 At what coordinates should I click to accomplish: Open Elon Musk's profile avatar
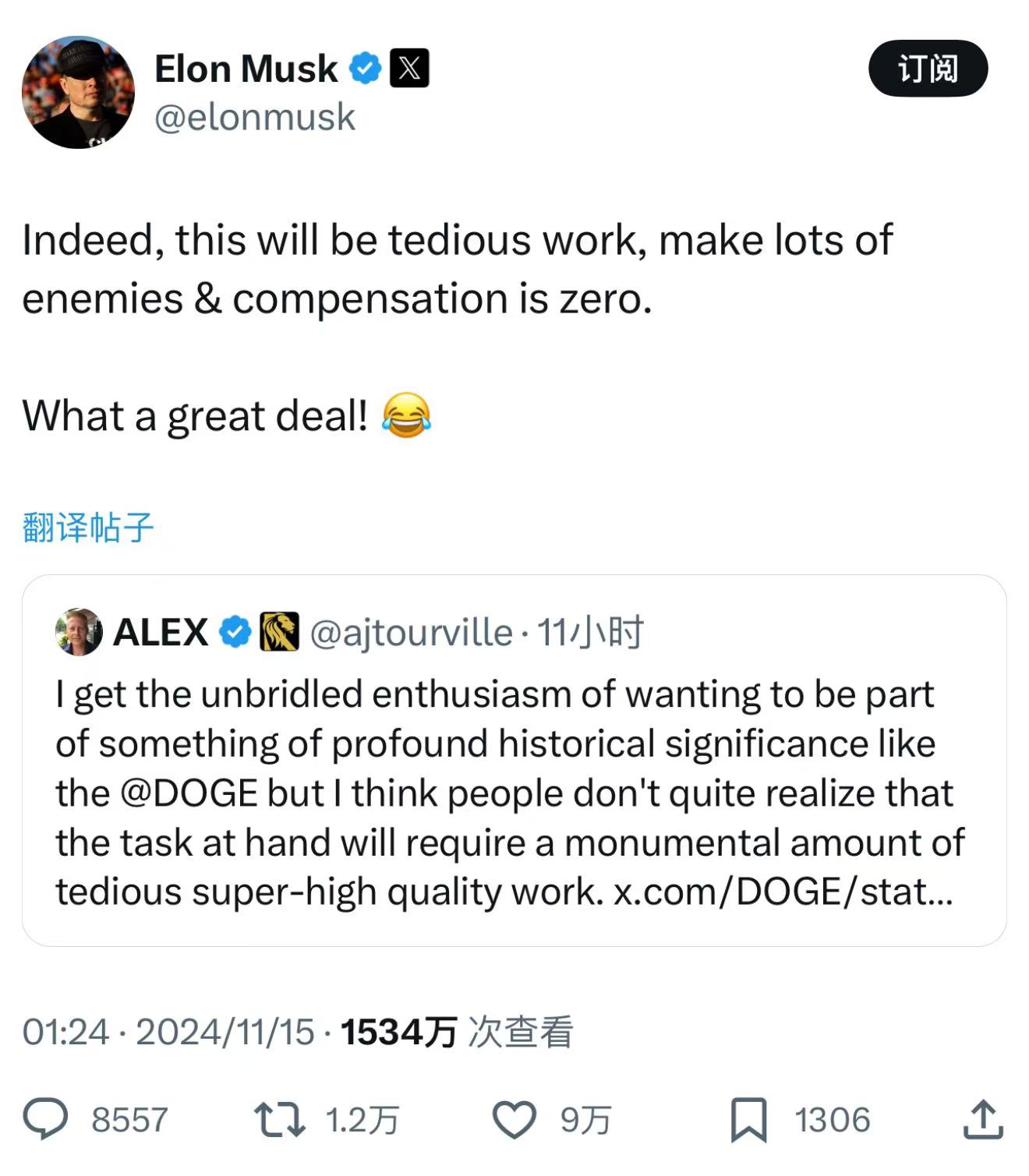point(78,92)
